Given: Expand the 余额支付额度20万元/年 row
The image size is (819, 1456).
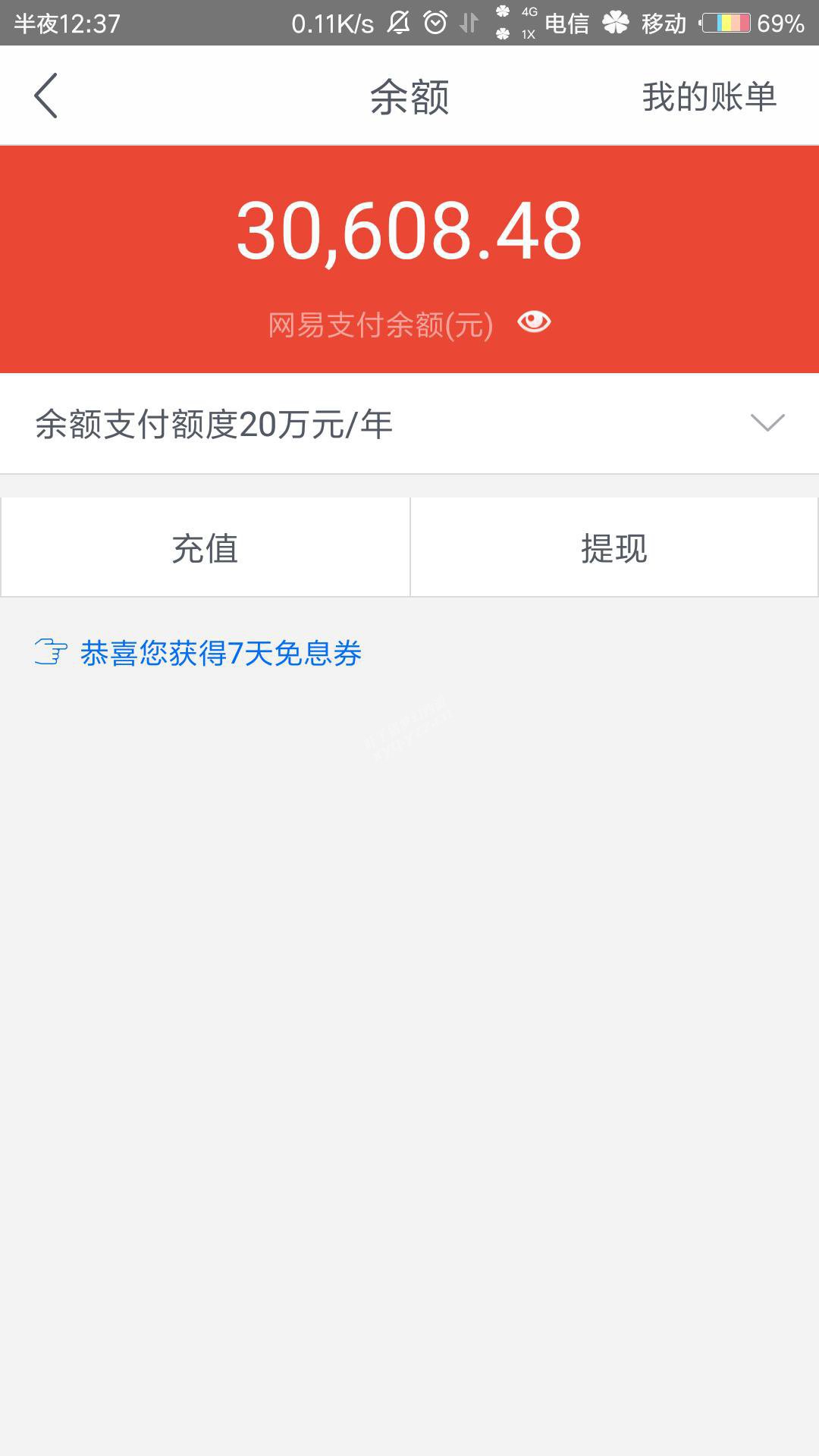Looking at the screenshot, I should [767, 423].
